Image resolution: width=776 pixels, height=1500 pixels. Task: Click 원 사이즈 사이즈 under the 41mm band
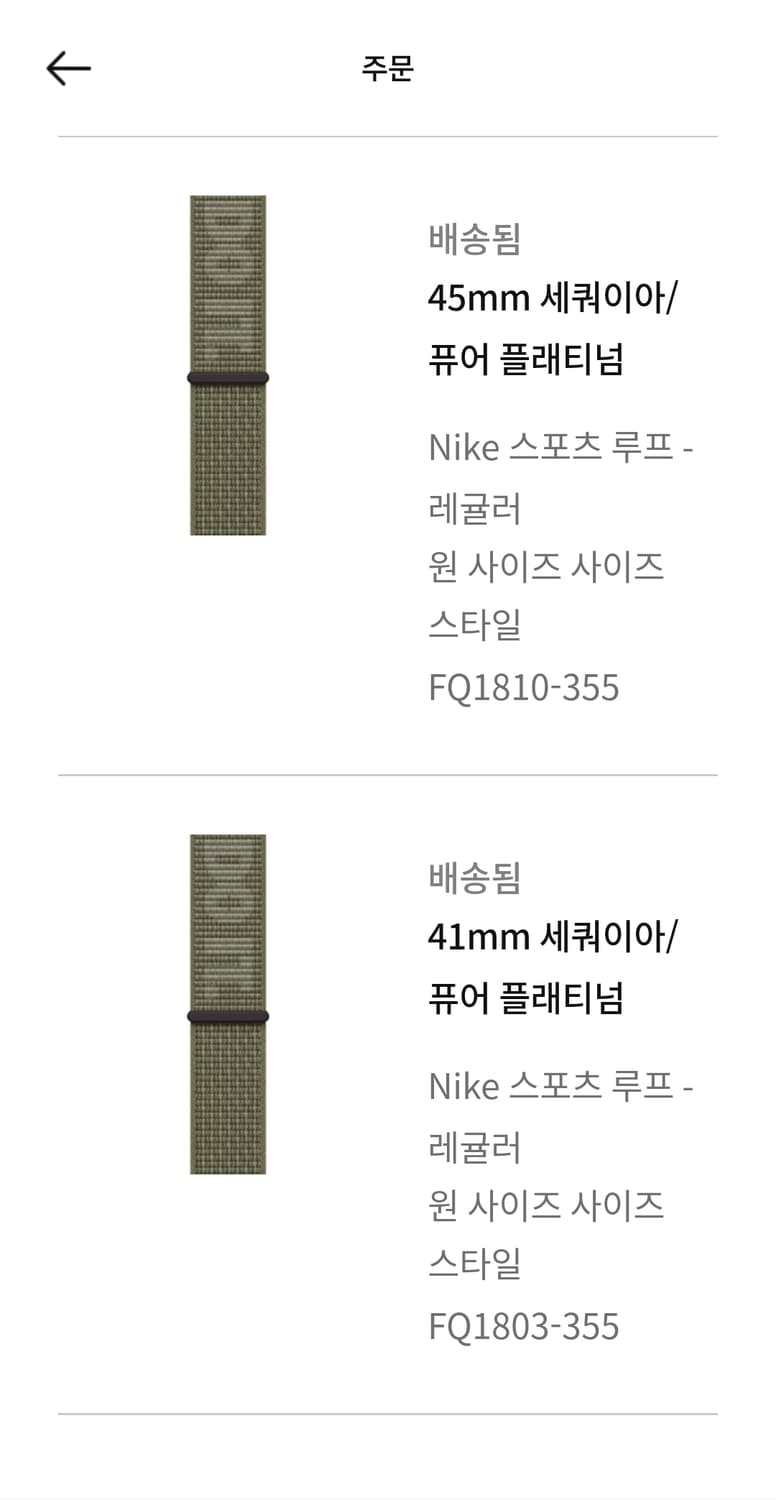coord(545,1205)
